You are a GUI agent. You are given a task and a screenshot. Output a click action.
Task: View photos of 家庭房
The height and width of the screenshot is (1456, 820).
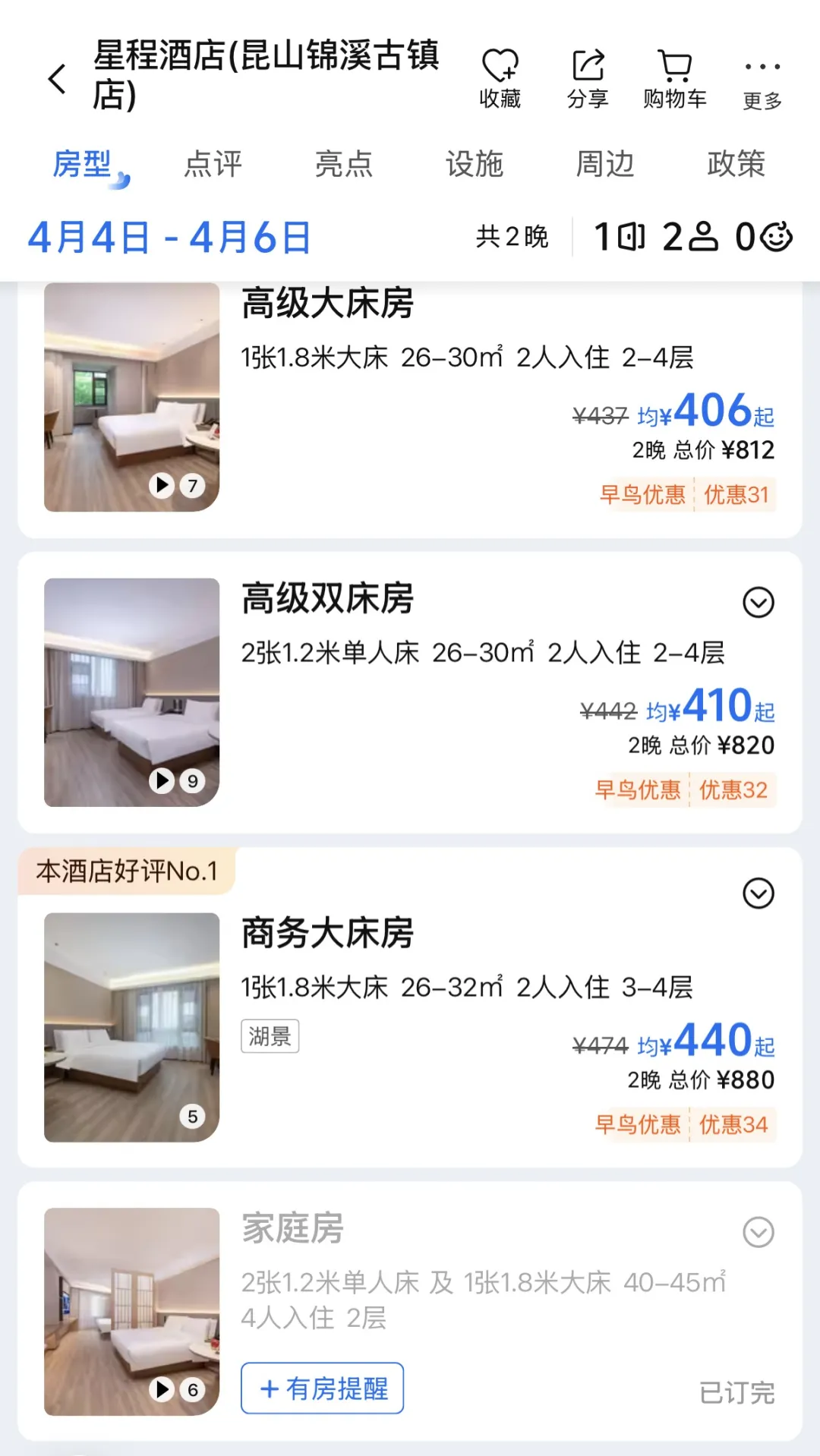[x=132, y=1312]
